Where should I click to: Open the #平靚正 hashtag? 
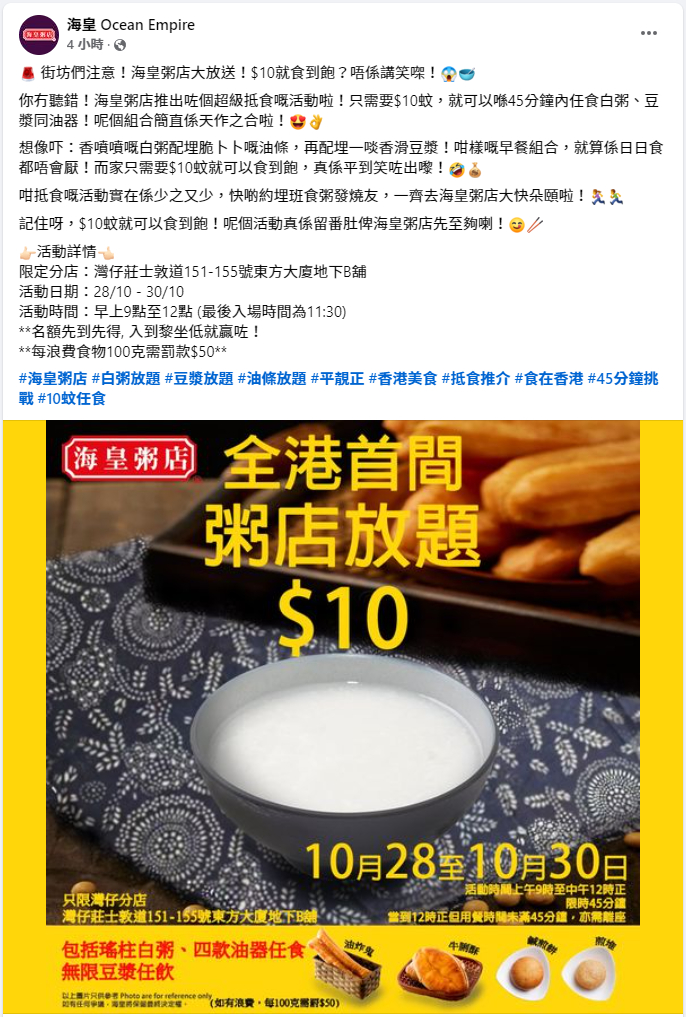337,379
